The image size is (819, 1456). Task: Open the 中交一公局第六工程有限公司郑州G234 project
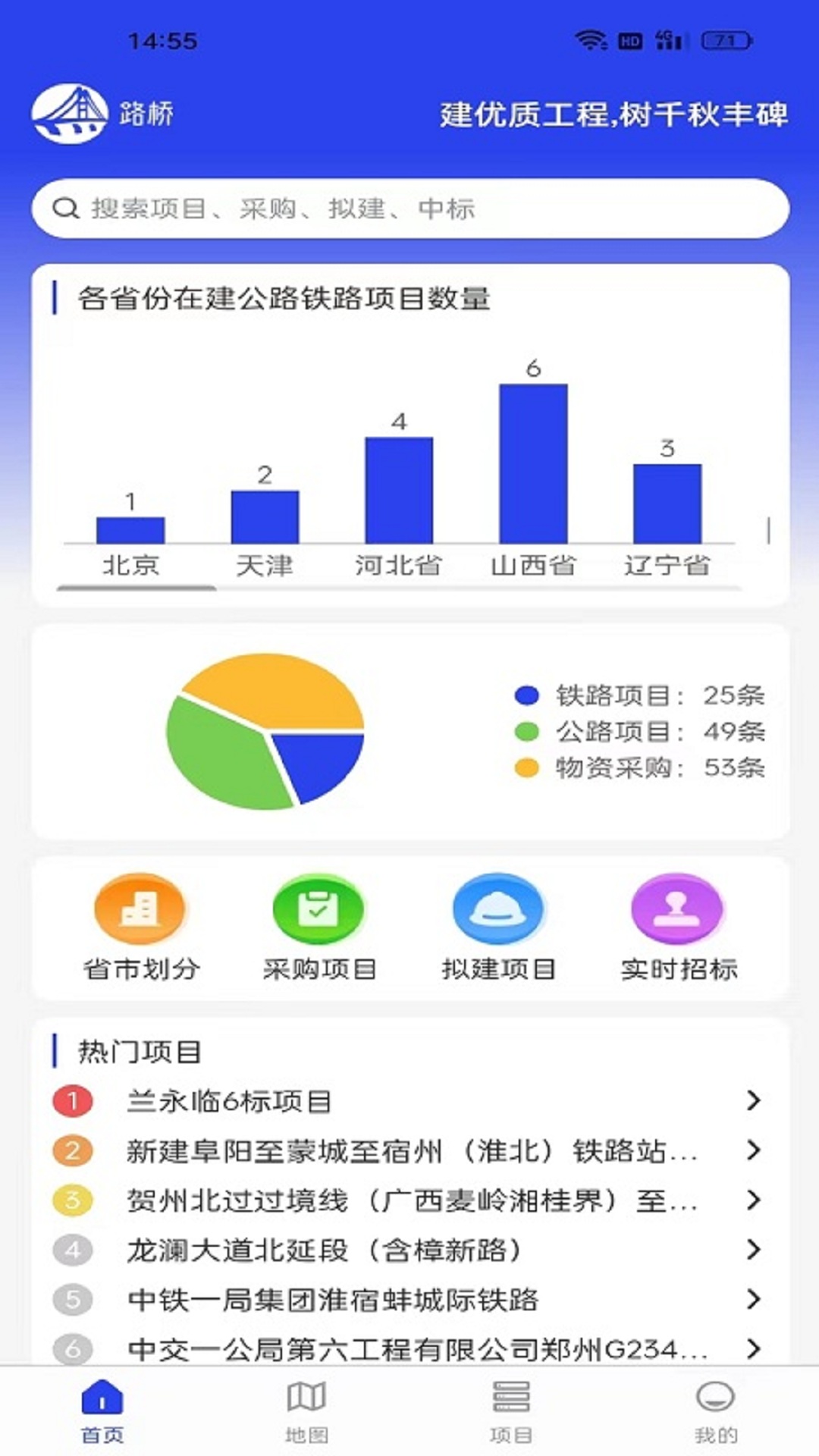click(x=409, y=1348)
